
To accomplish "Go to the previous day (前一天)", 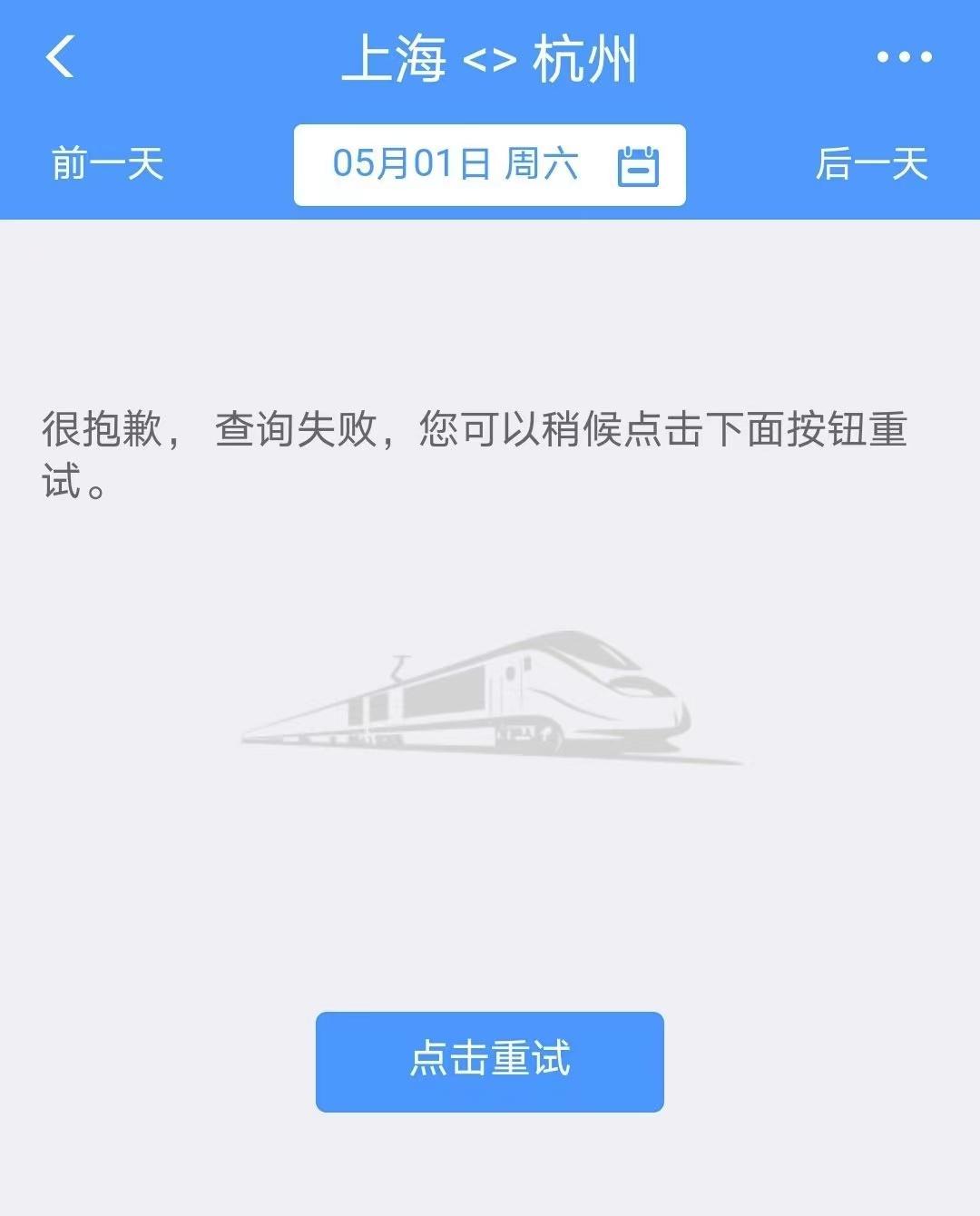I will pyautogui.click(x=107, y=164).
